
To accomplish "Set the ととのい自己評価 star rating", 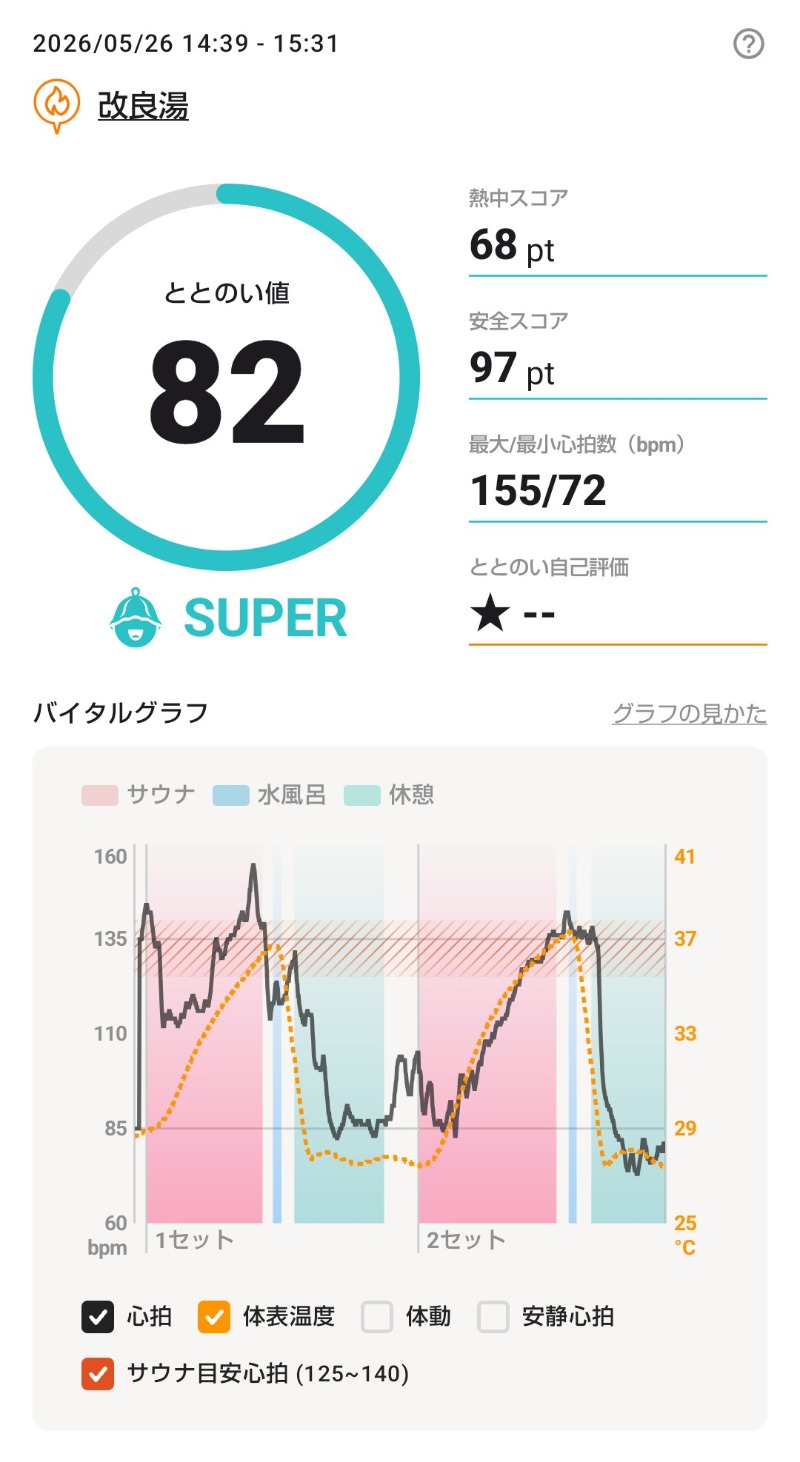I will click(618, 612).
